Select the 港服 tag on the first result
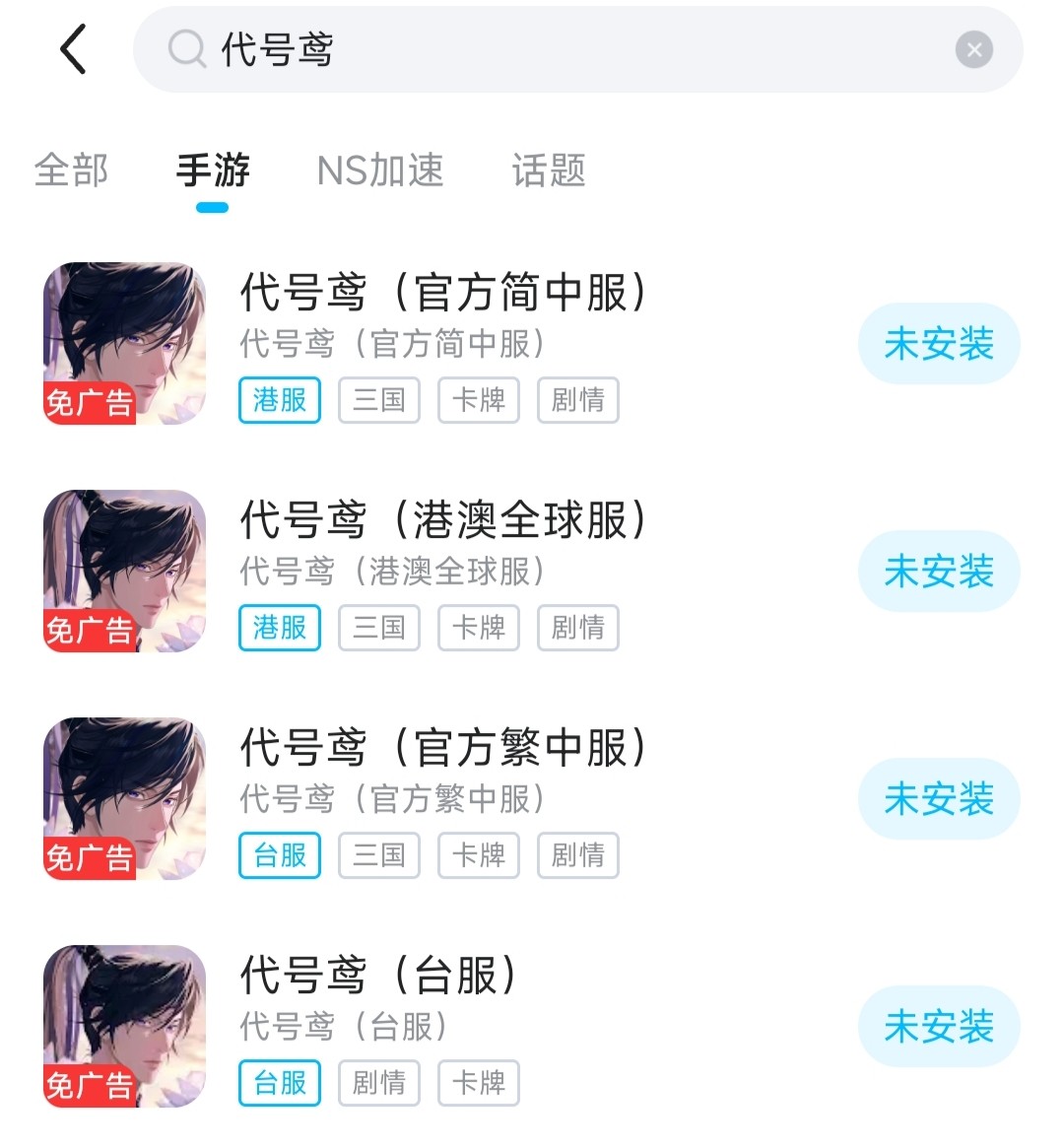 point(279,400)
